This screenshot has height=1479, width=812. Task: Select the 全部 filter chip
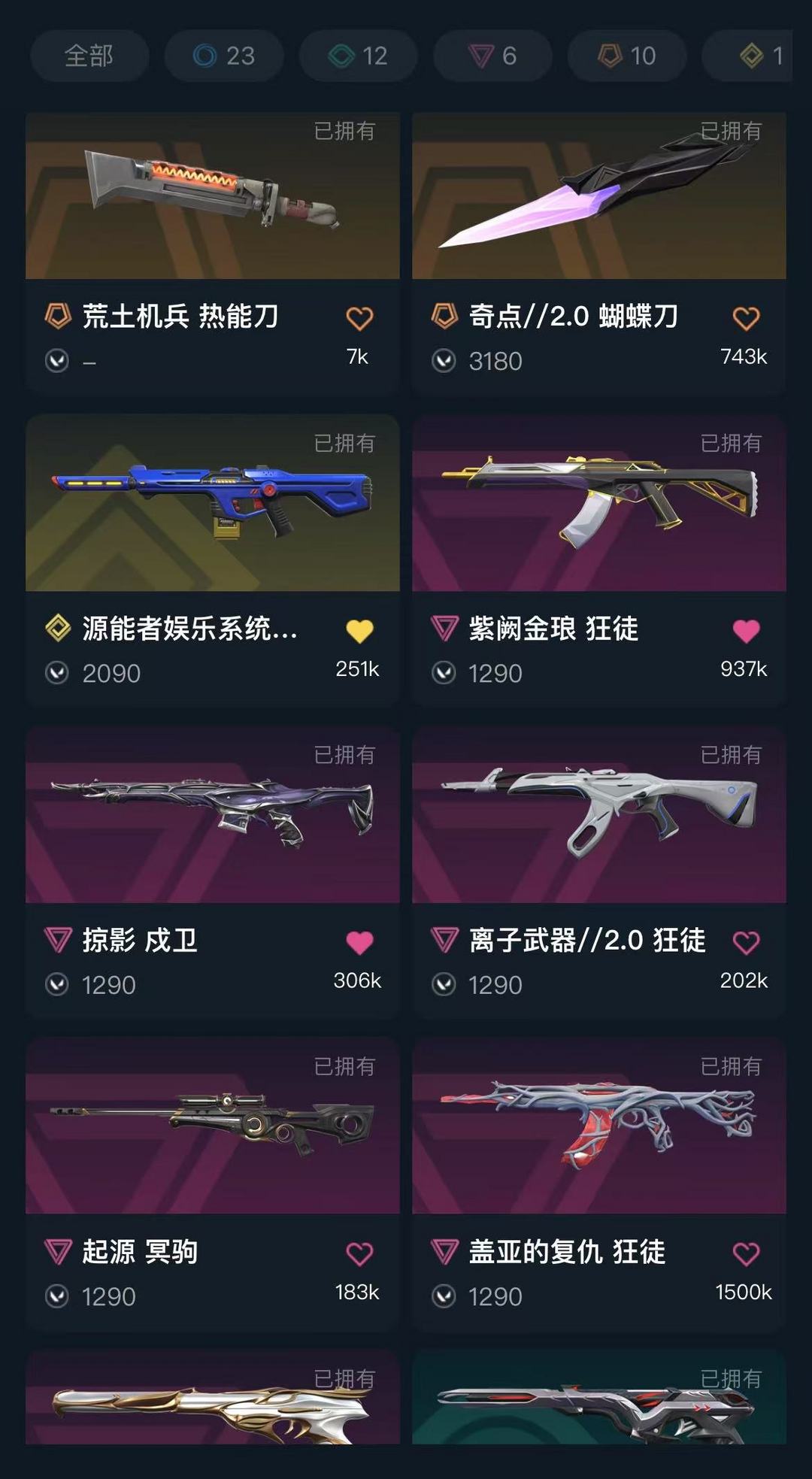coord(89,56)
